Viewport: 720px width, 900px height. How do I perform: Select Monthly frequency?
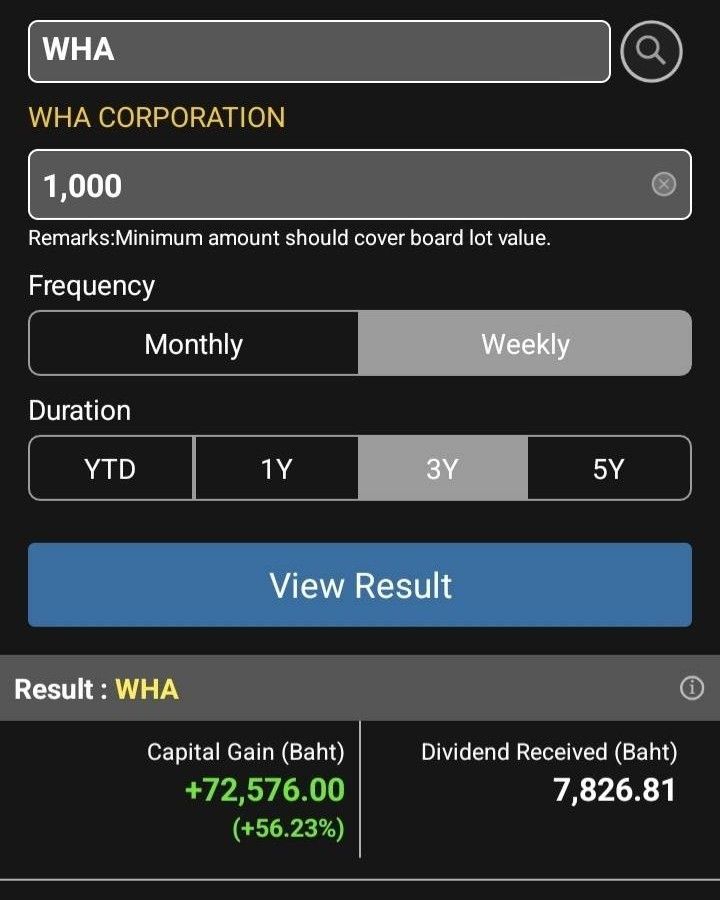point(194,344)
